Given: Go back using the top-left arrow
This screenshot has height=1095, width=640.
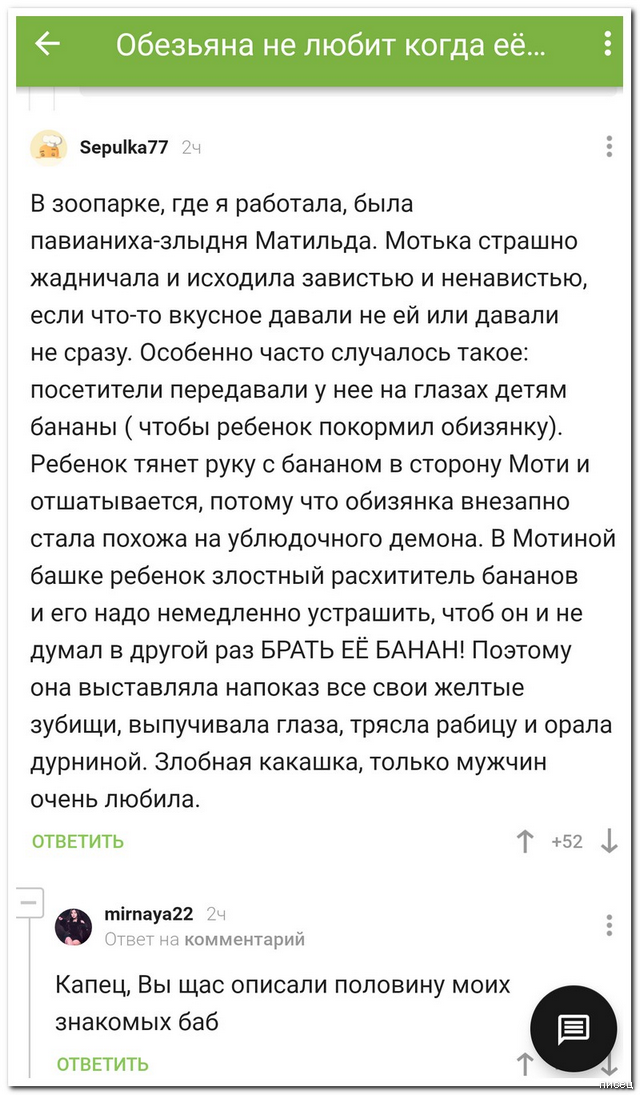Looking at the screenshot, I should 47,44.
